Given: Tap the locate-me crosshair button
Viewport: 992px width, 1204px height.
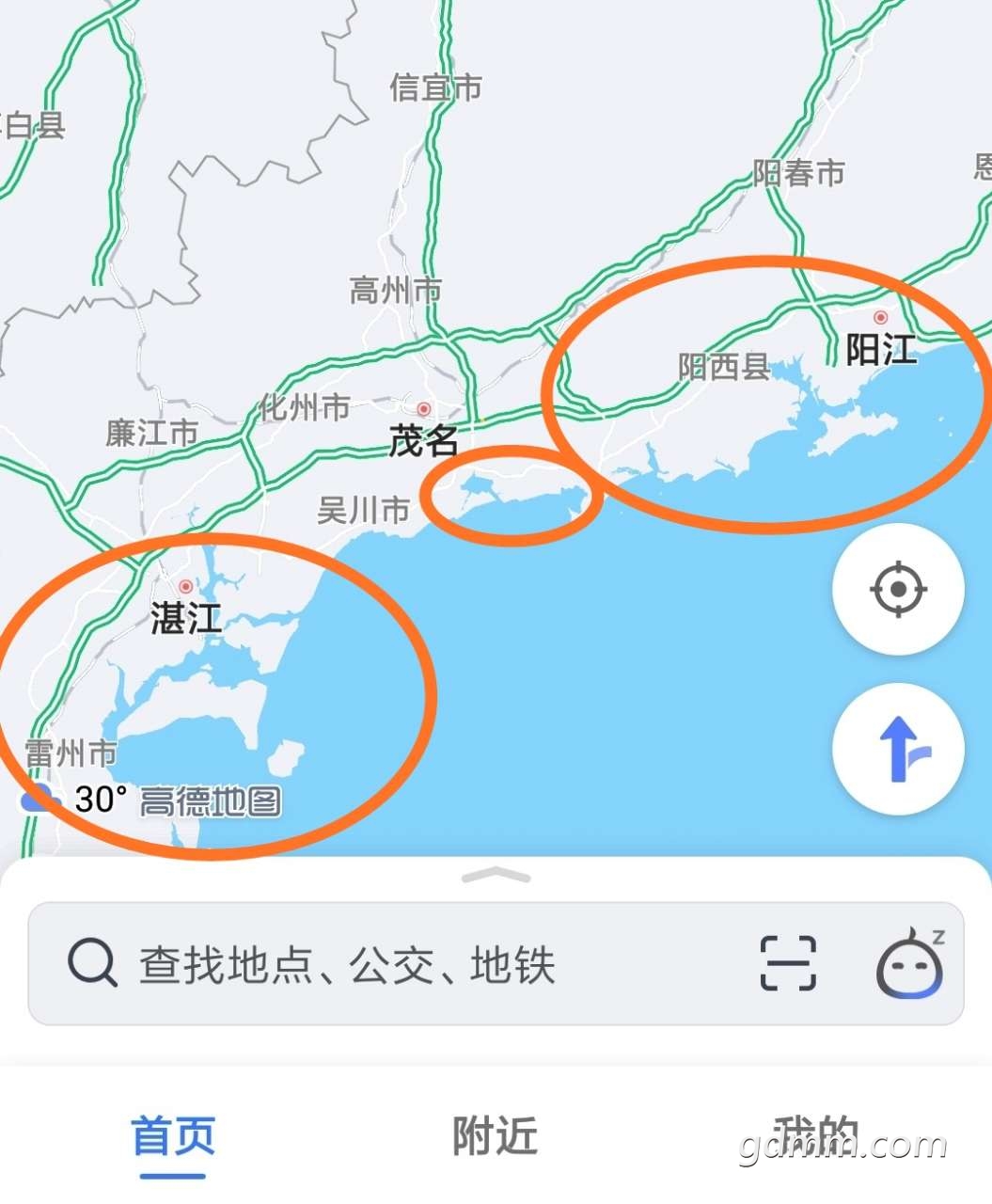Looking at the screenshot, I should click(898, 590).
